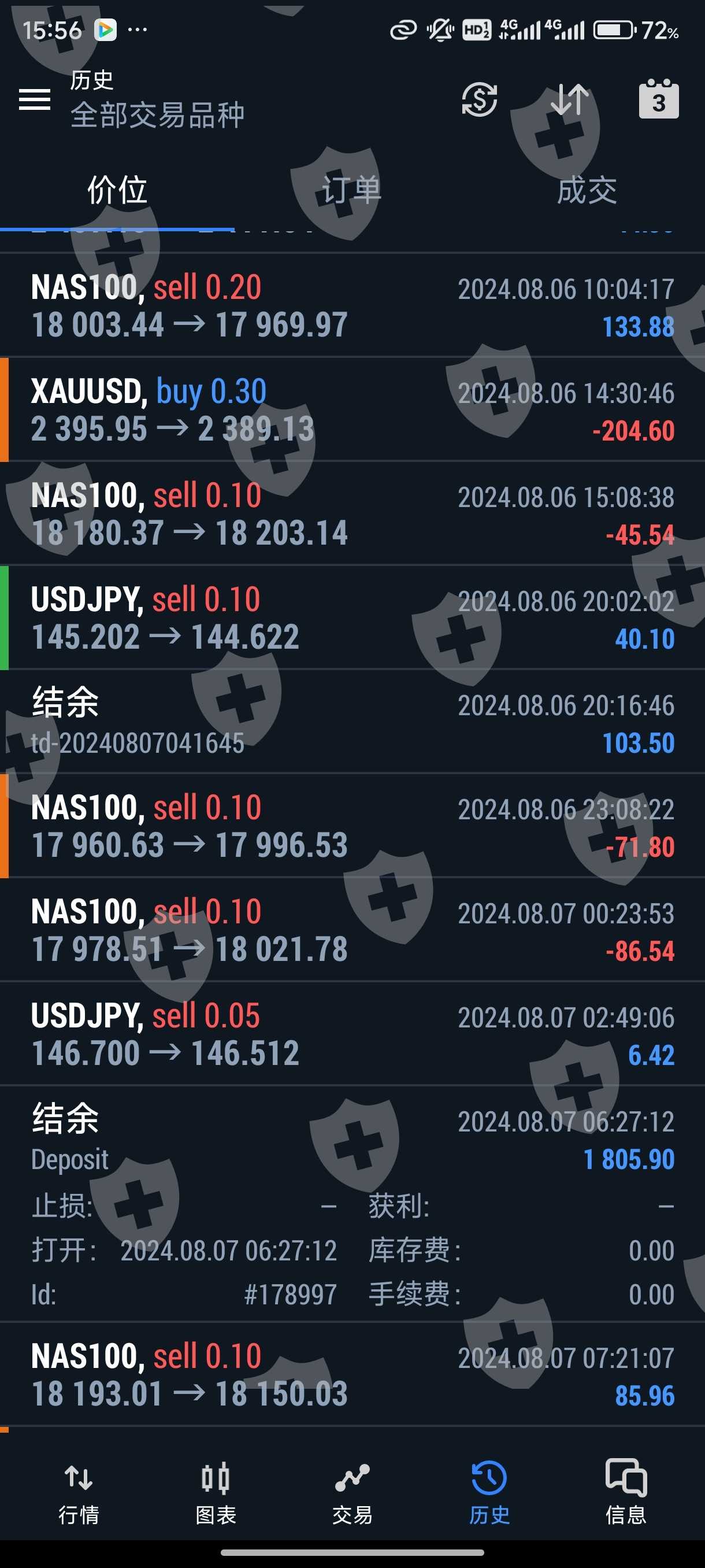705x1568 pixels.
Task: Select the 价位 tab
Action: (x=117, y=190)
